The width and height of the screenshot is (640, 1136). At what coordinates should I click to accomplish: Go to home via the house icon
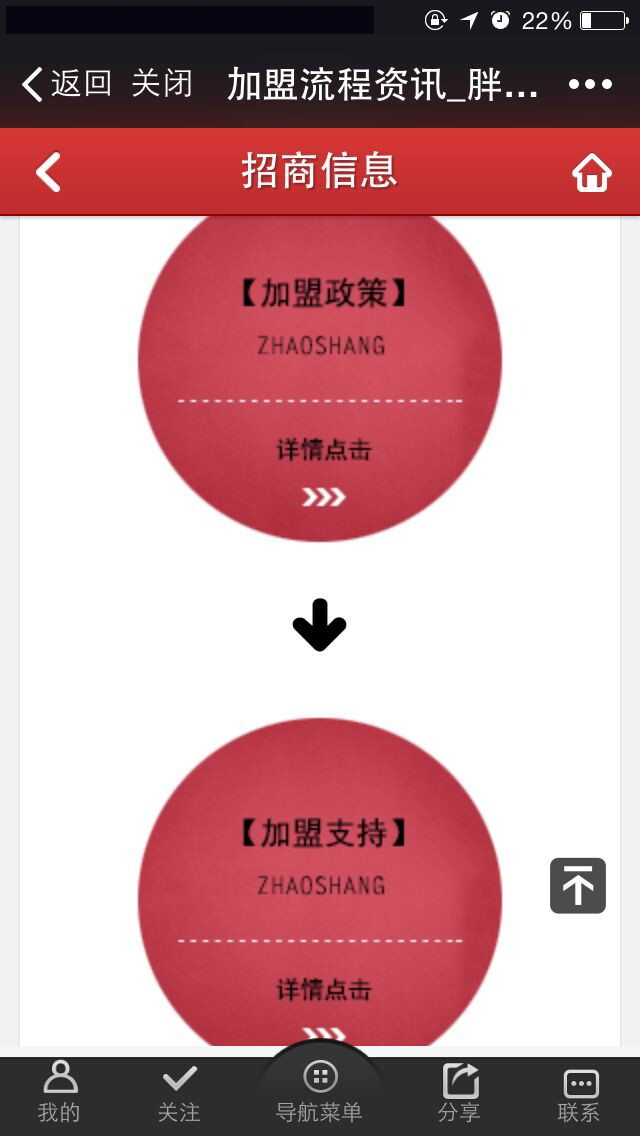592,172
